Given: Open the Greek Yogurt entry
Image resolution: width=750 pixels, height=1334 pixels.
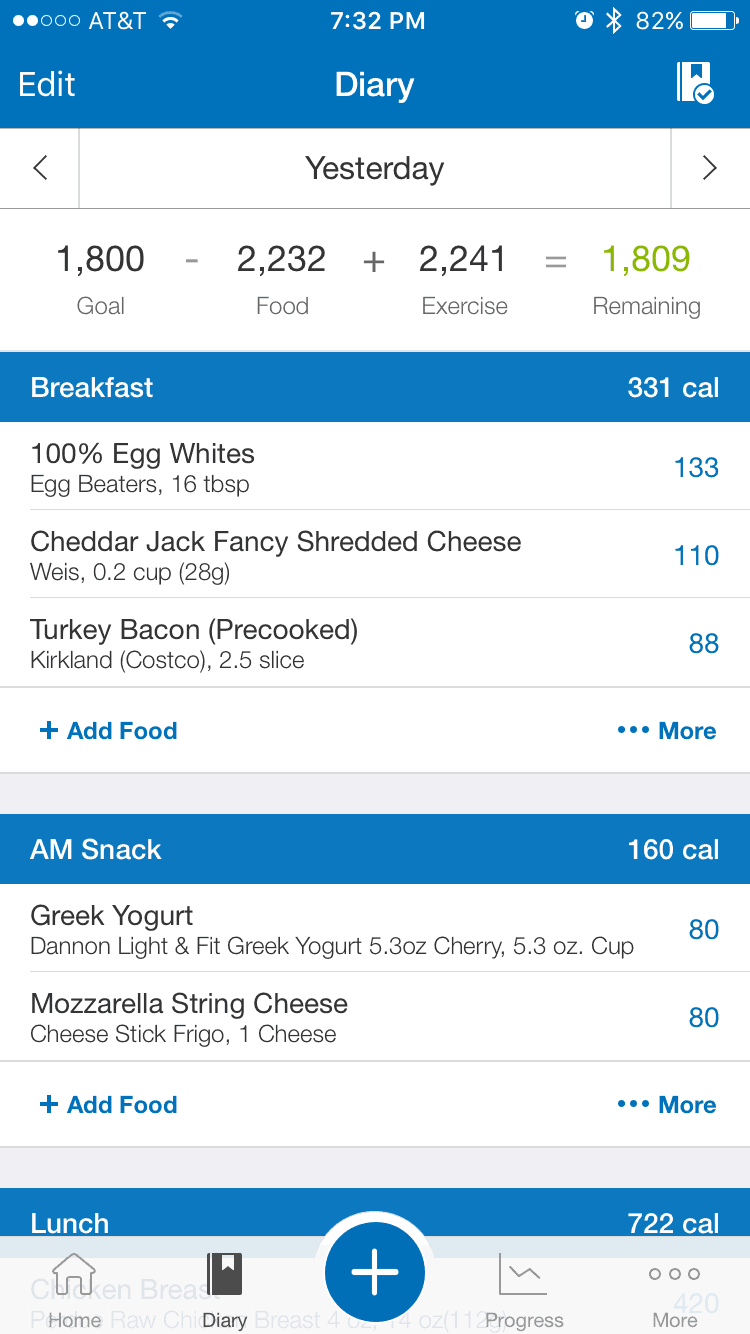Looking at the screenshot, I should coord(375,929).
